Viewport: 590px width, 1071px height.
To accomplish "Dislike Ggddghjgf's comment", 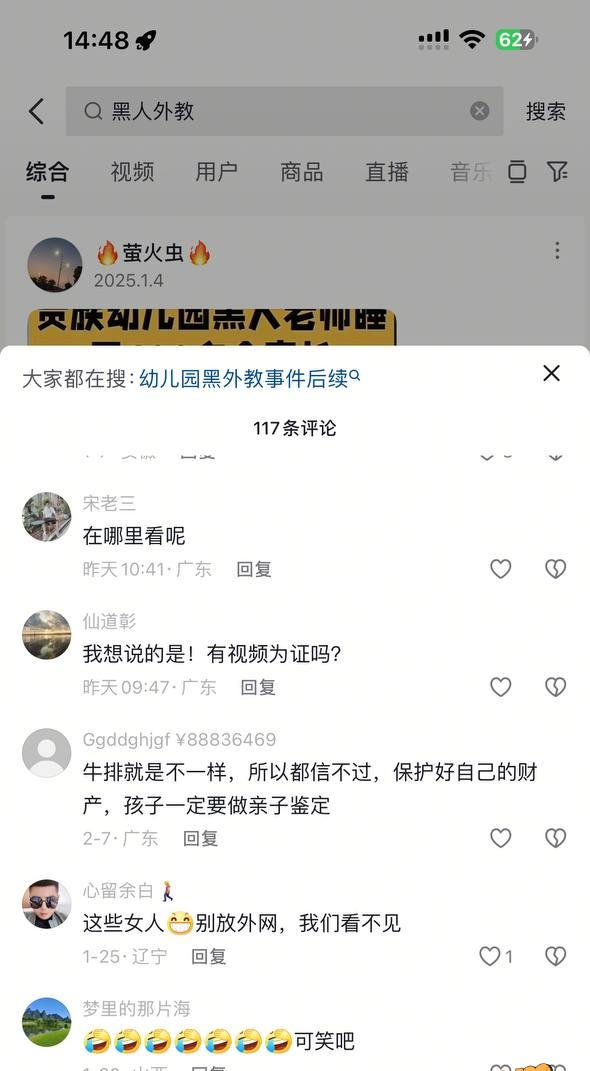I will [555, 837].
